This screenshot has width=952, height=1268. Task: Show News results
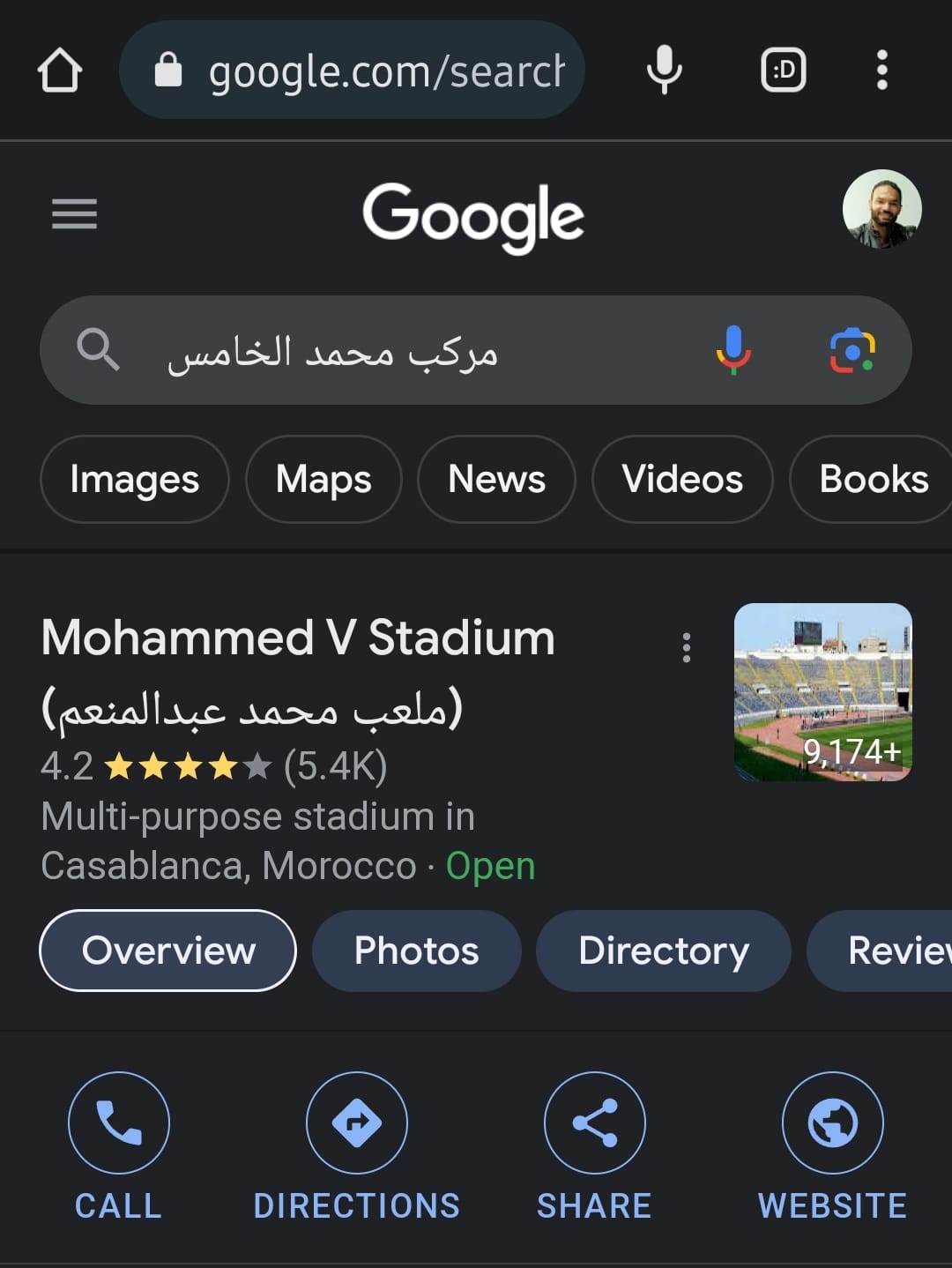tap(496, 480)
